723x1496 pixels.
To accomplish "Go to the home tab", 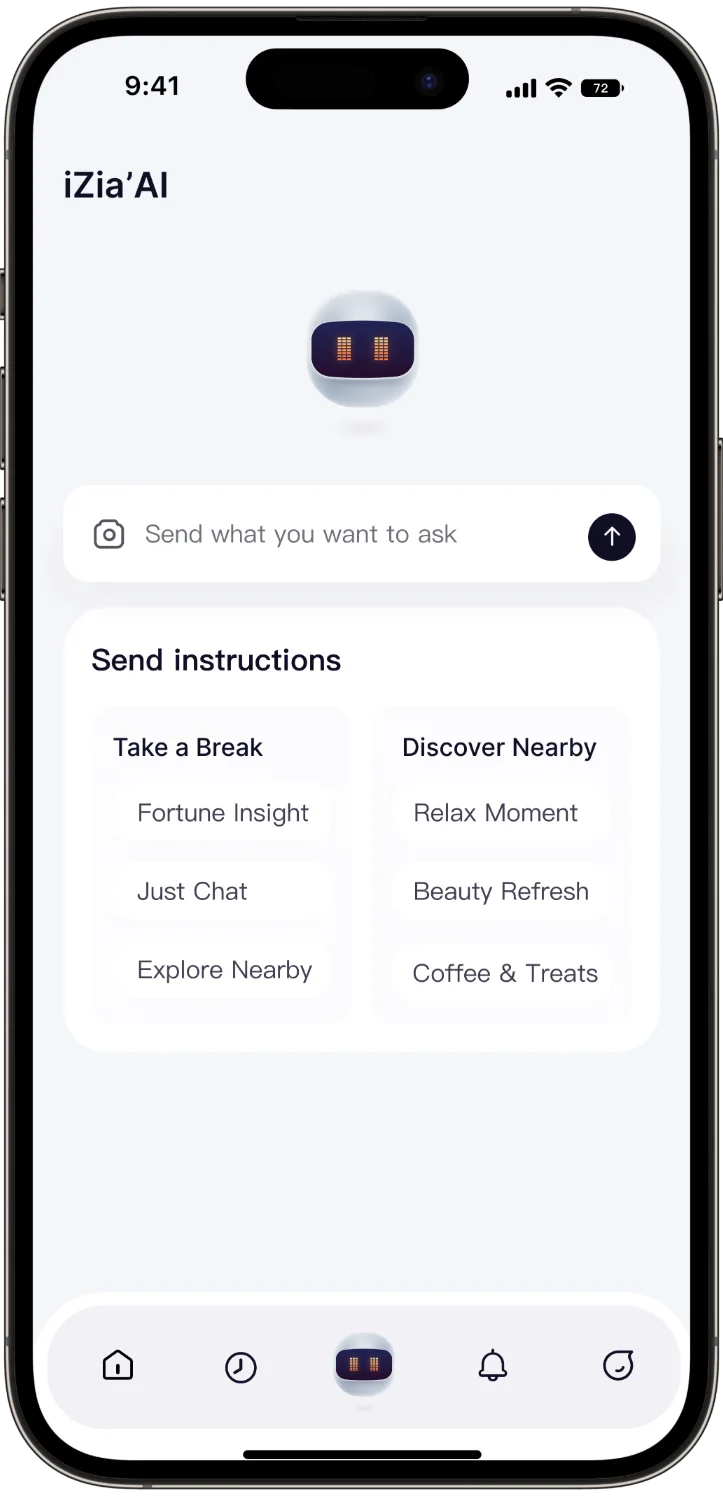I will pyautogui.click(x=118, y=1365).
